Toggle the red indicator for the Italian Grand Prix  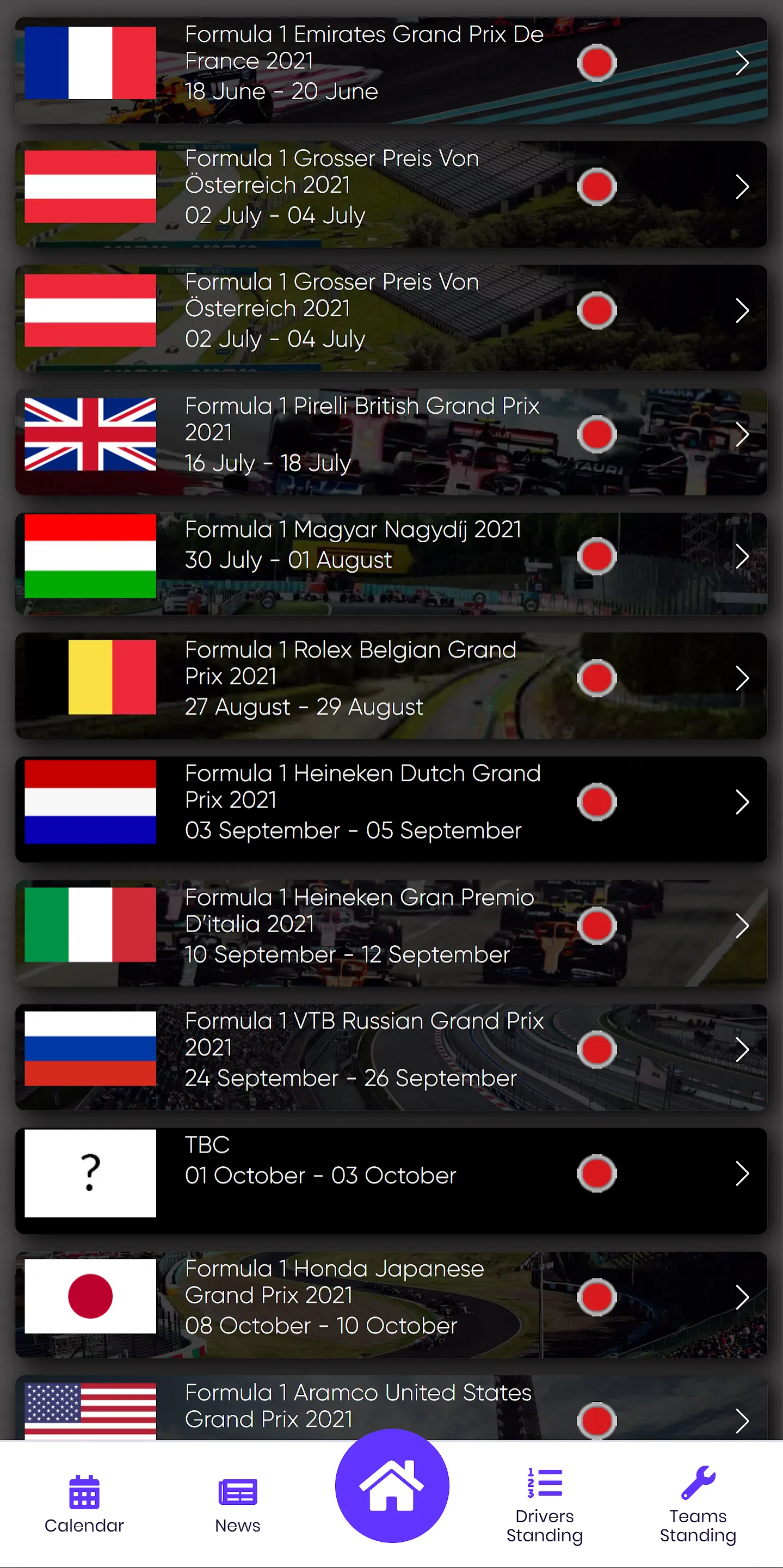click(x=597, y=925)
